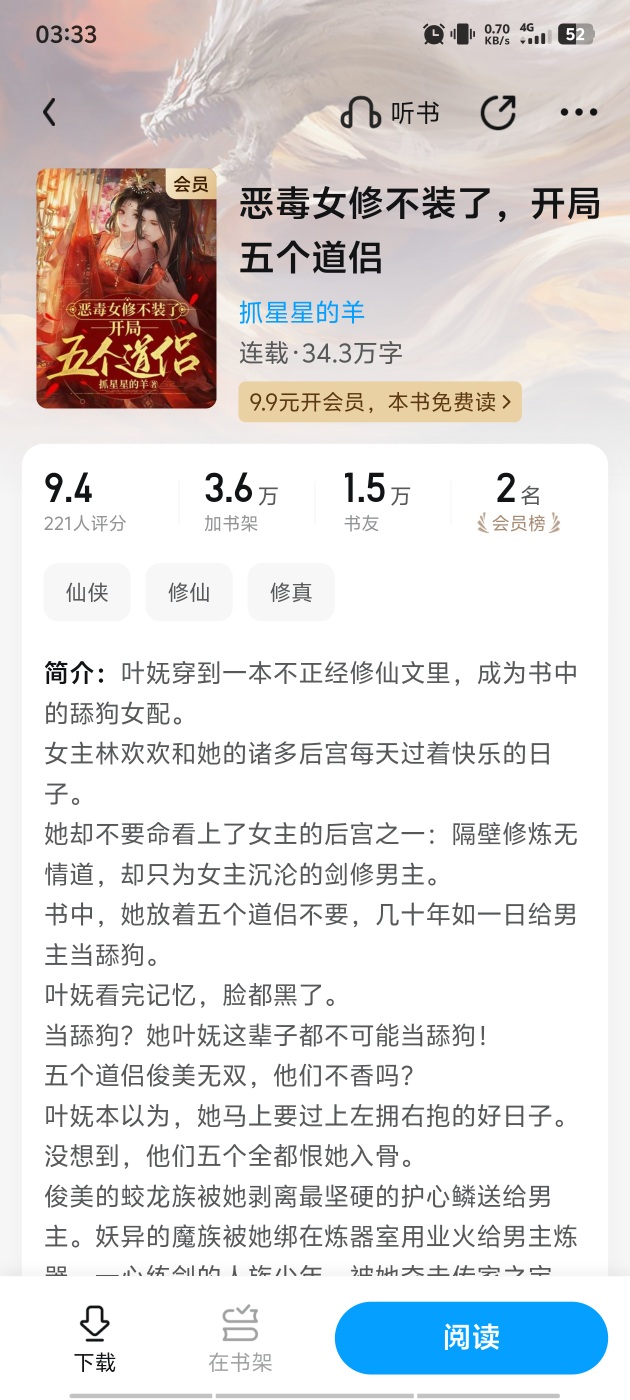The height and width of the screenshot is (1400, 630).
Task: Open the 9.4 rating with 221 reviews
Action: pyautogui.click(x=85, y=502)
